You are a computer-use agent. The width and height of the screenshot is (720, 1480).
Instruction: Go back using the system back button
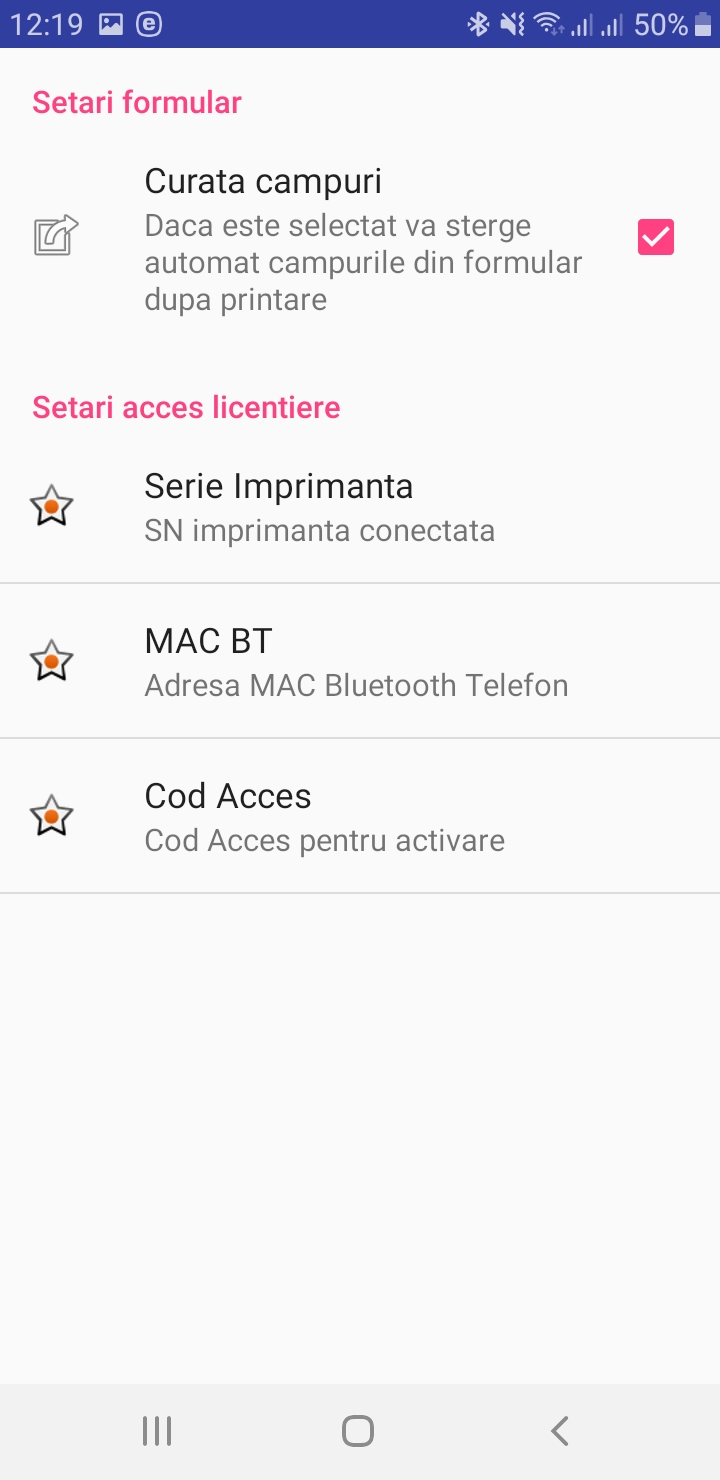click(x=560, y=1431)
